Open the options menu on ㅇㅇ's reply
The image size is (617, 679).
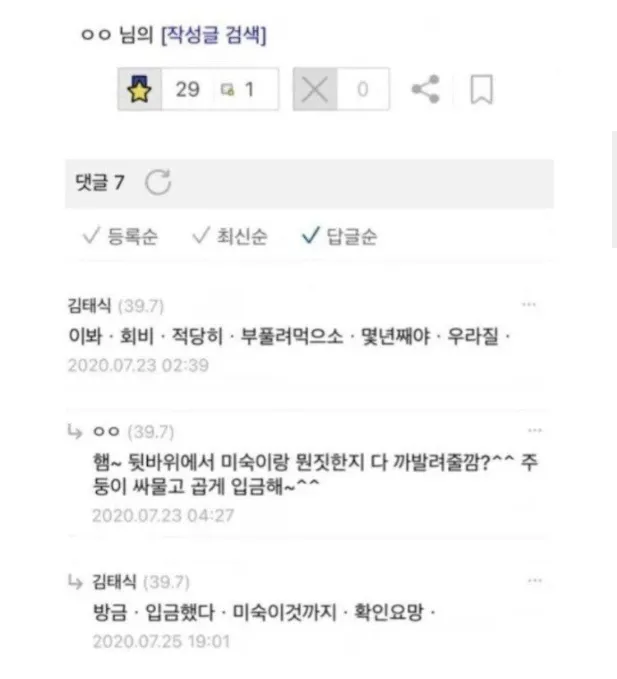click(535, 430)
